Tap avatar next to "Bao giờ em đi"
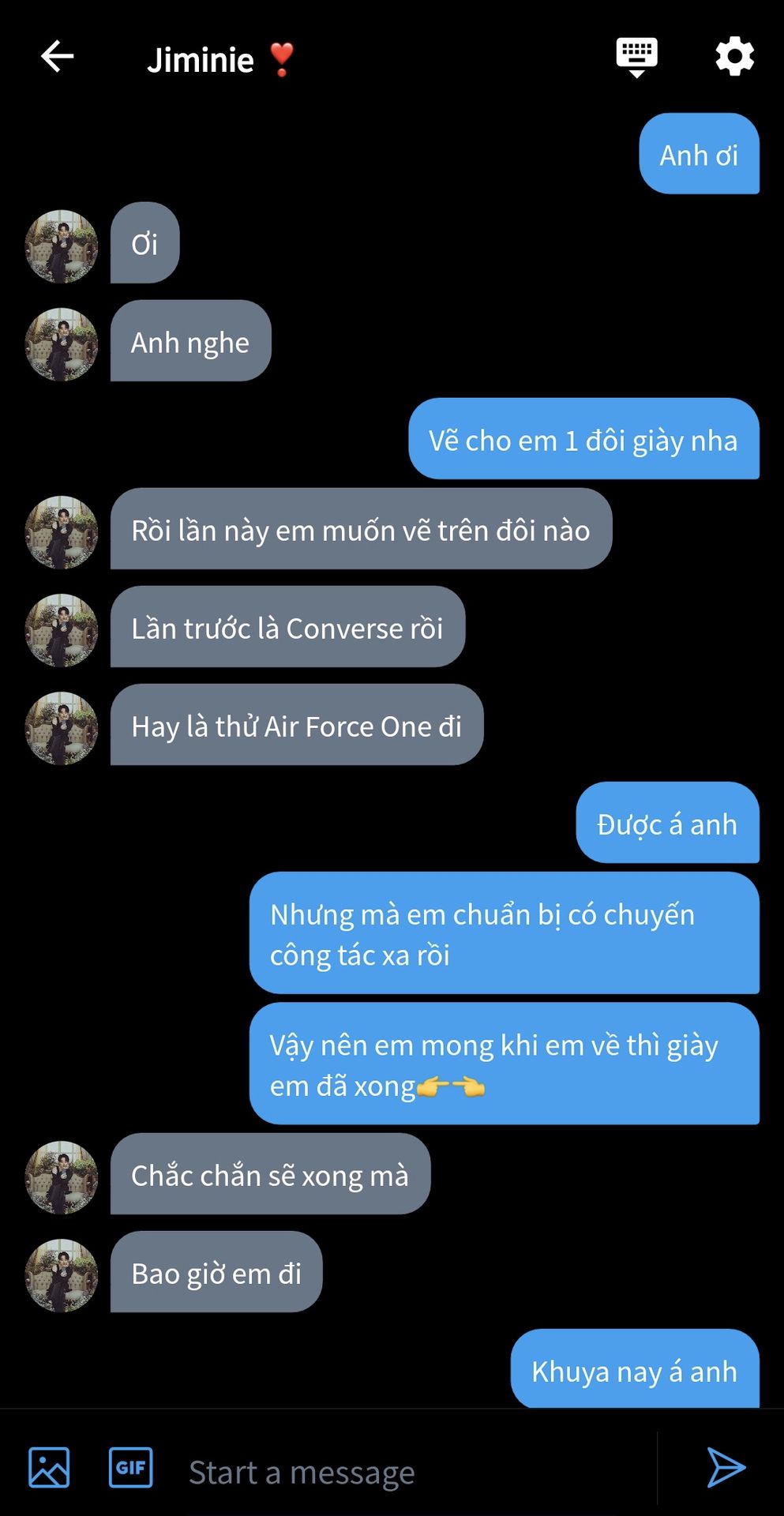Image resolution: width=784 pixels, height=1516 pixels. [x=62, y=1274]
